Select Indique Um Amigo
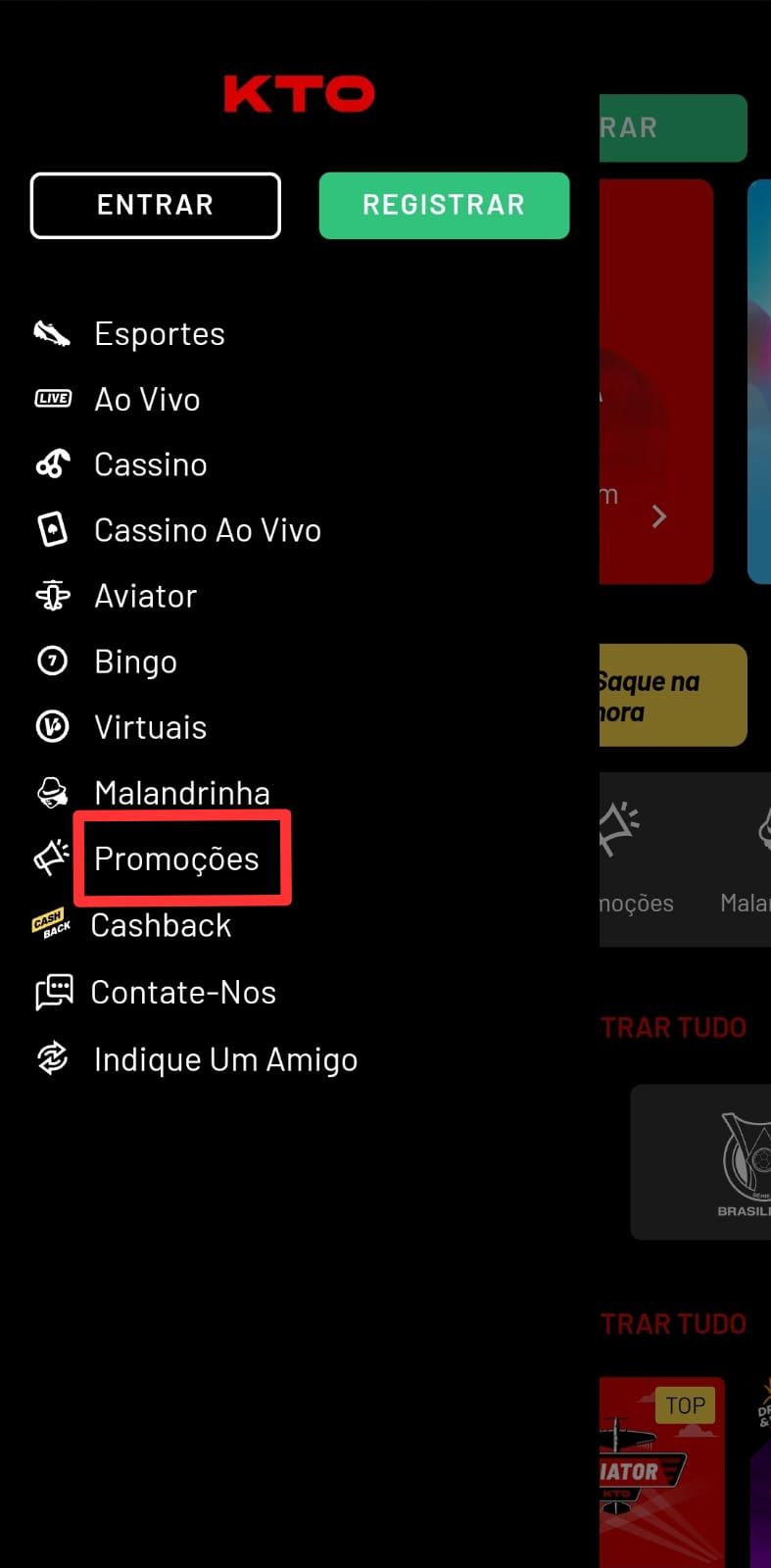771x1568 pixels. 225,1059
